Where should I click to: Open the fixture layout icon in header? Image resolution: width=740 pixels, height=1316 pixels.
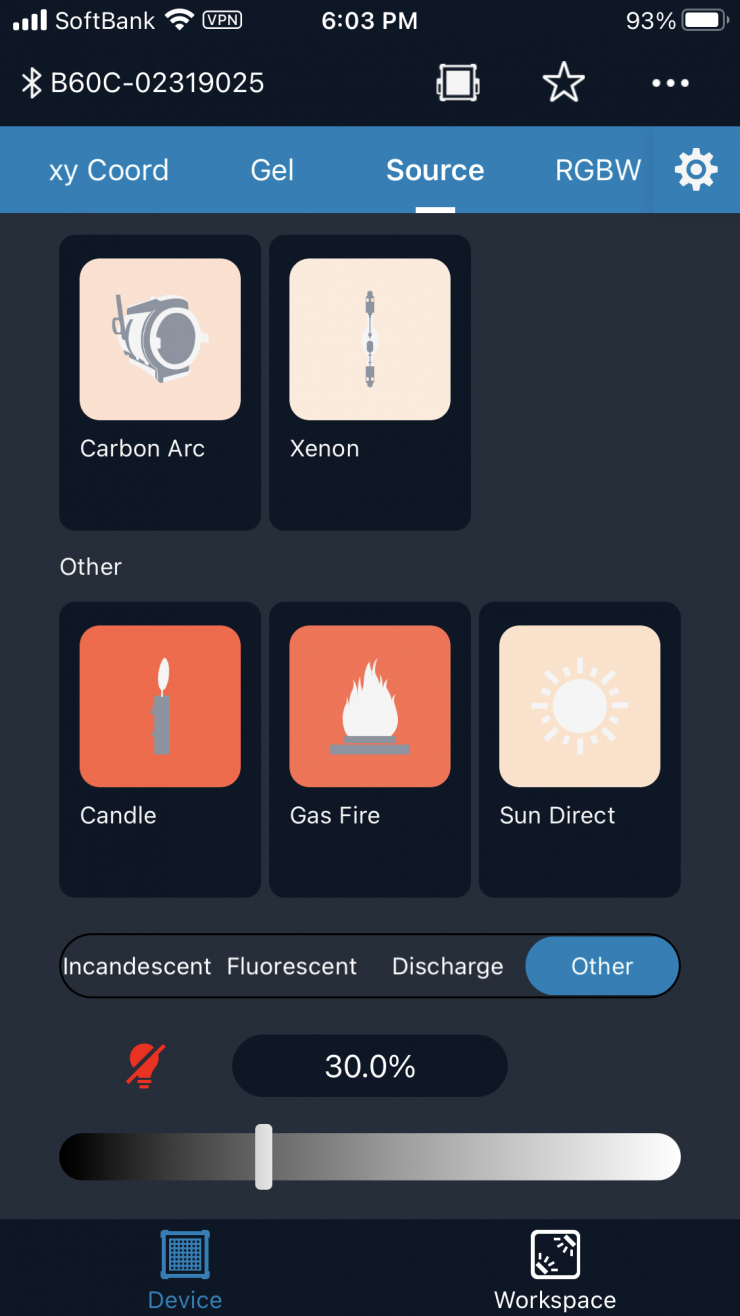pyautogui.click(x=457, y=83)
